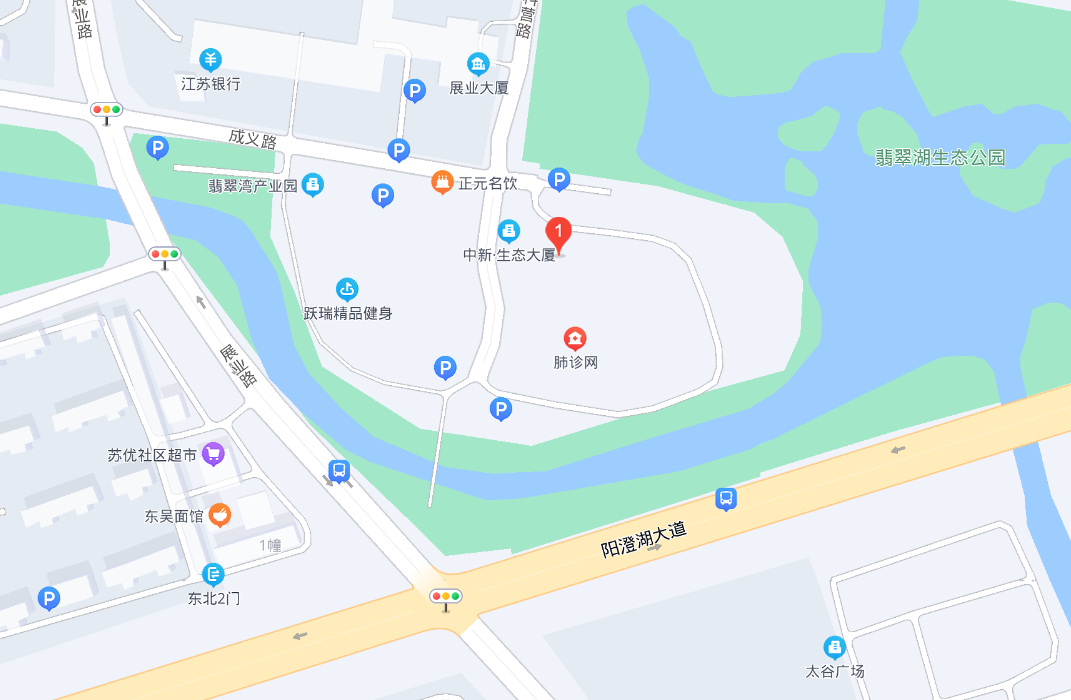This screenshot has height=700, width=1071.
Task: Open the 太谷广场 marker
Action: tap(834, 647)
